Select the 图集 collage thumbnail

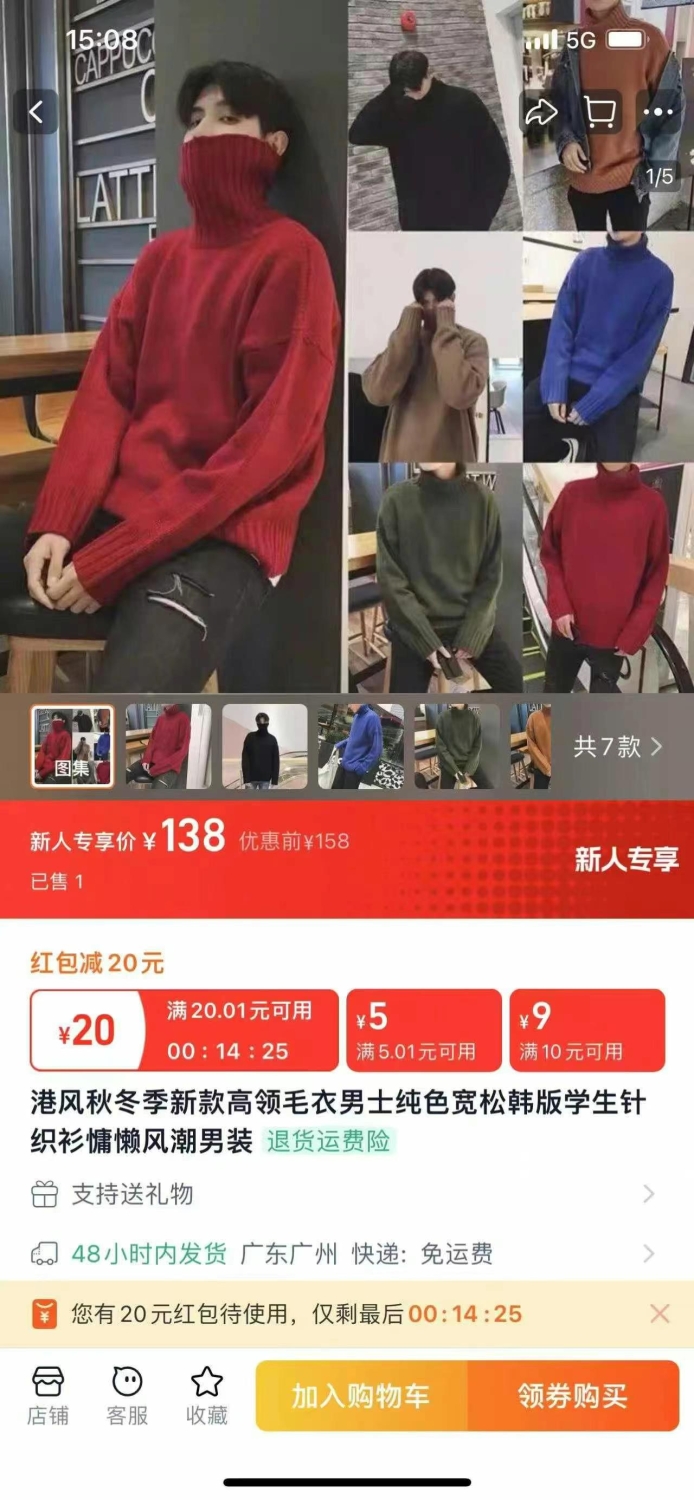[x=72, y=746]
